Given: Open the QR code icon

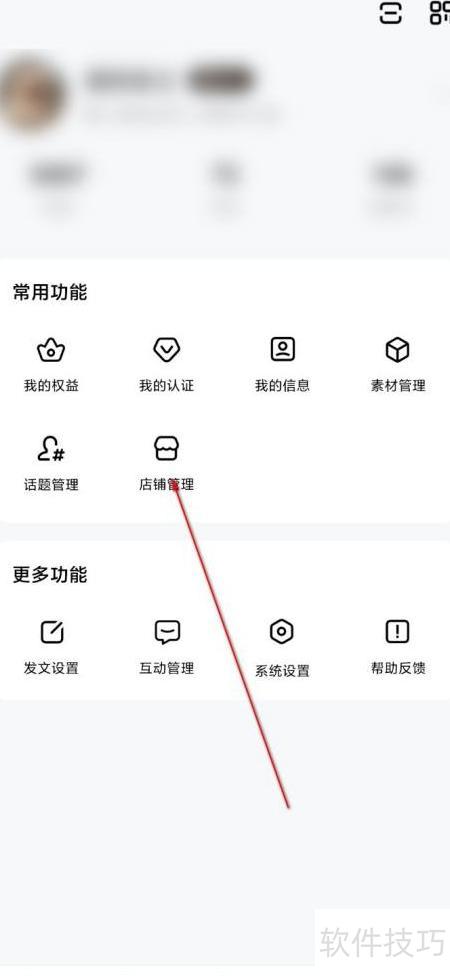Looking at the screenshot, I should click(x=441, y=12).
